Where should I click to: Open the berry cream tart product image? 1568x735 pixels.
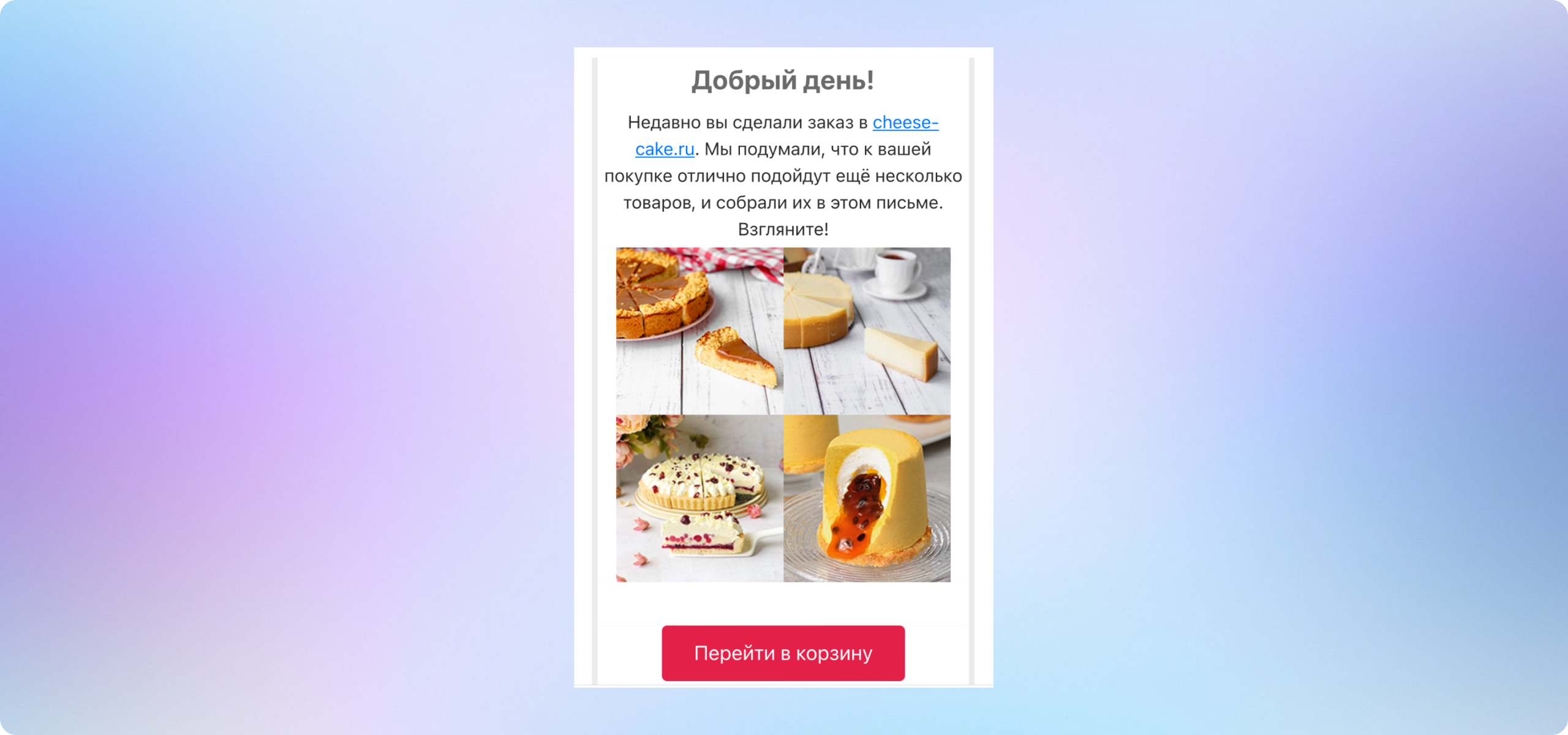tap(699, 499)
